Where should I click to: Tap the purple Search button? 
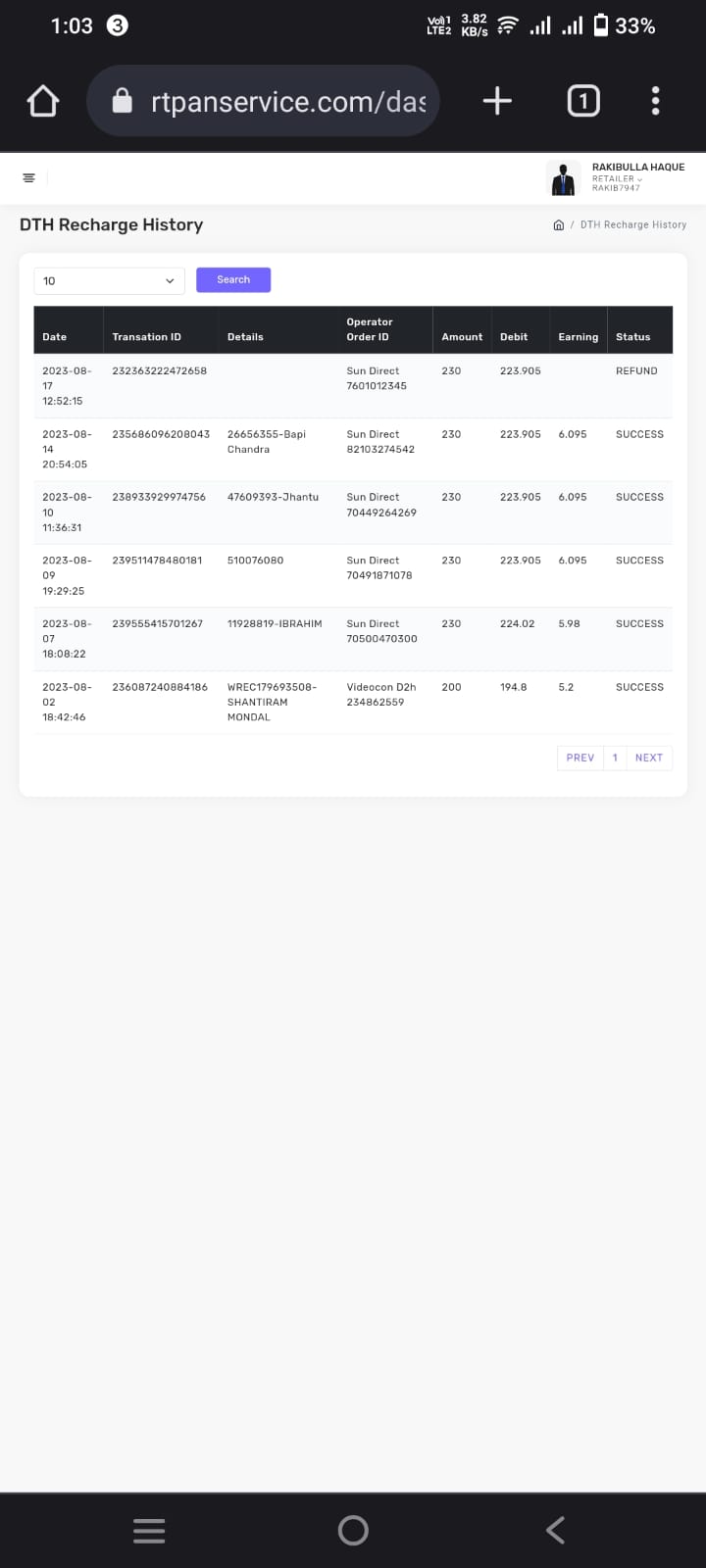click(x=233, y=280)
